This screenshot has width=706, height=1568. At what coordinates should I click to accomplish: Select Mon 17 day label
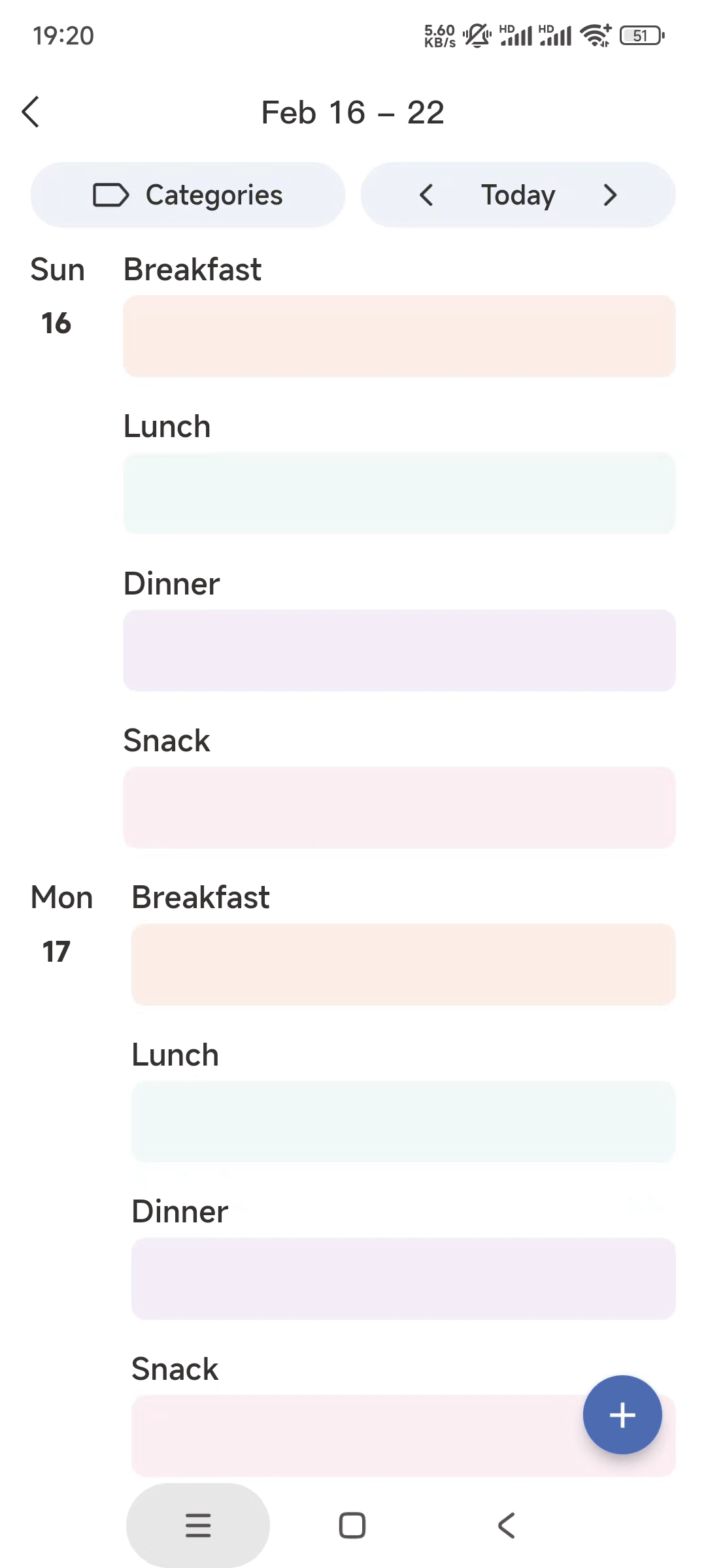pos(62,923)
